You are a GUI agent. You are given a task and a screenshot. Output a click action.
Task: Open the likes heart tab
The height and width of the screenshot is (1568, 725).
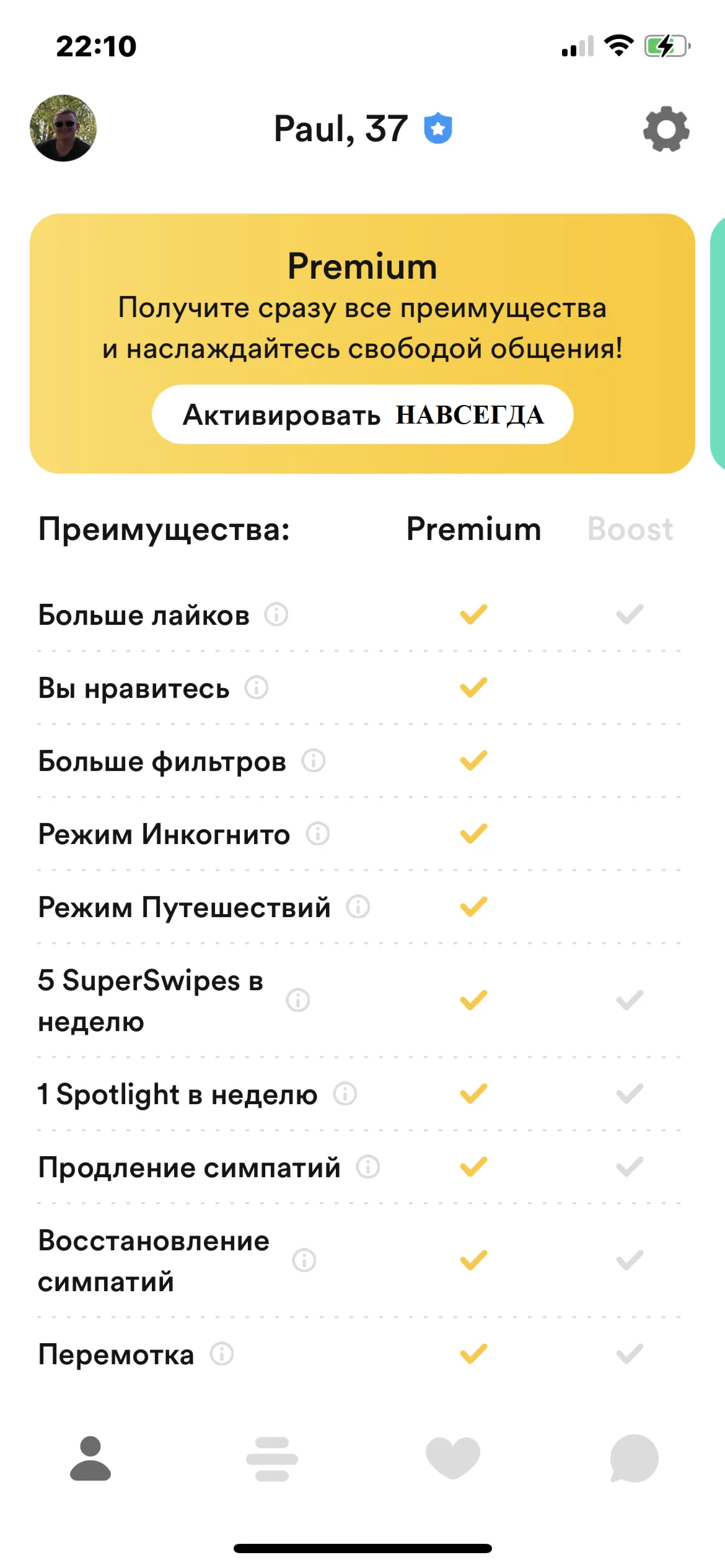pos(453,1458)
